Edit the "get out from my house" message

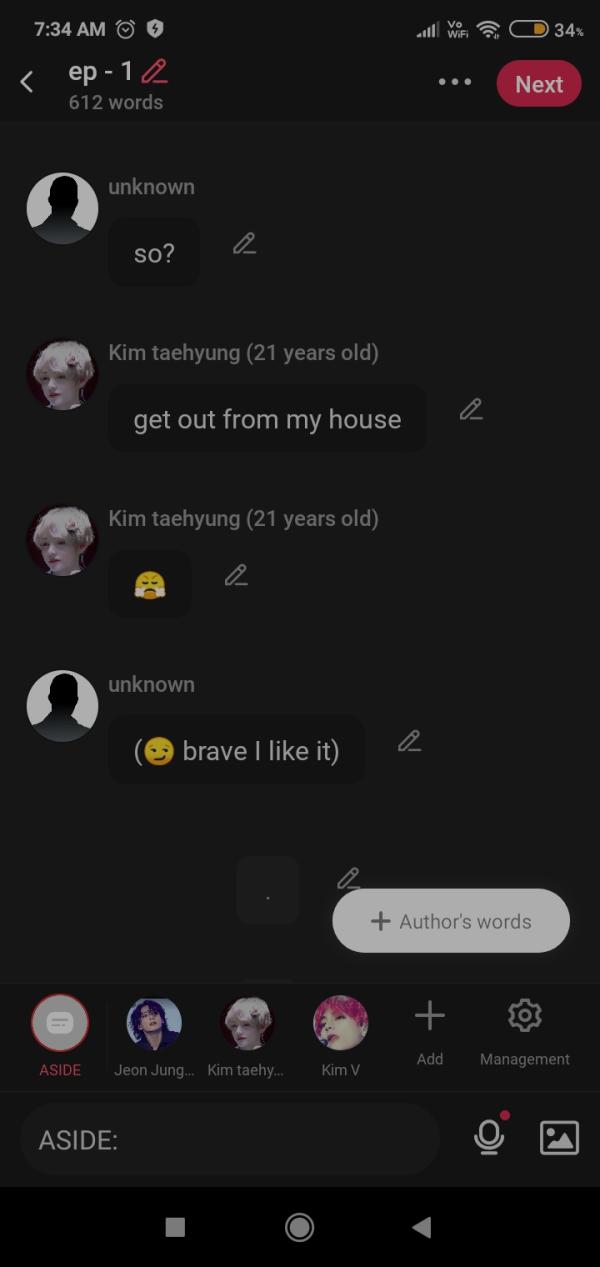point(471,409)
